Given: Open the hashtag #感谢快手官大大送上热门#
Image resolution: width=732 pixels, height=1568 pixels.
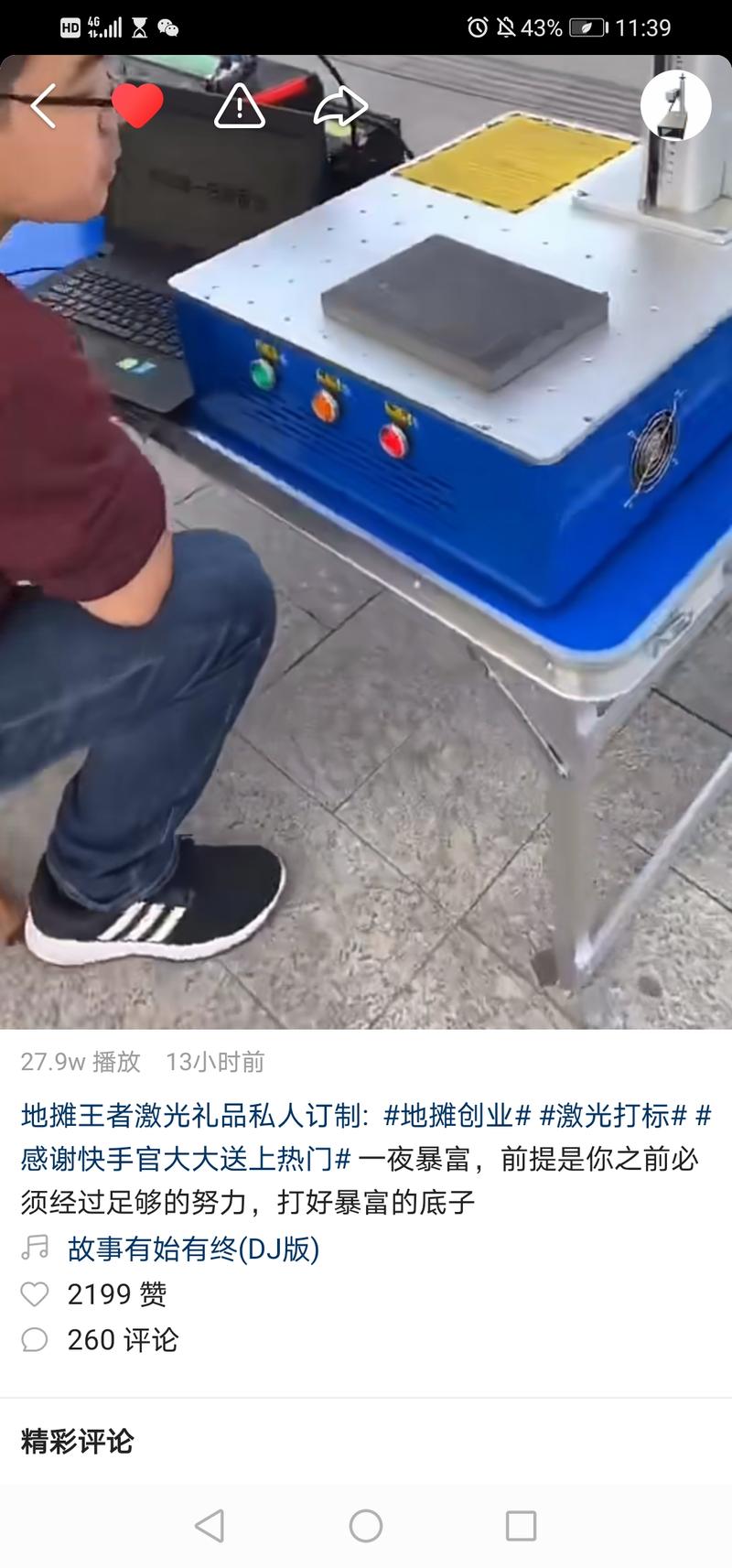Looking at the screenshot, I should click(x=178, y=1157).
